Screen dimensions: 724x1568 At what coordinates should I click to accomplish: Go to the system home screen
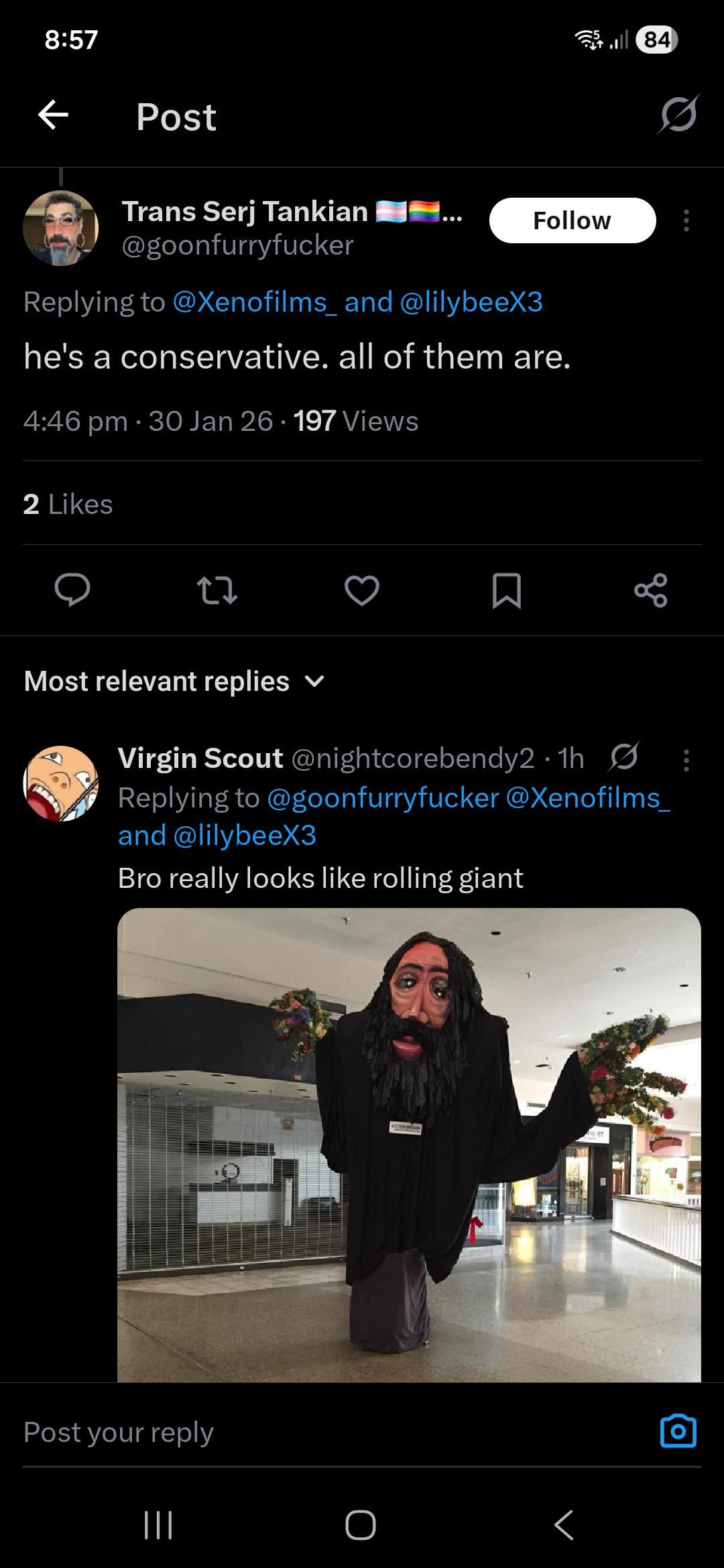point(361,1526)
